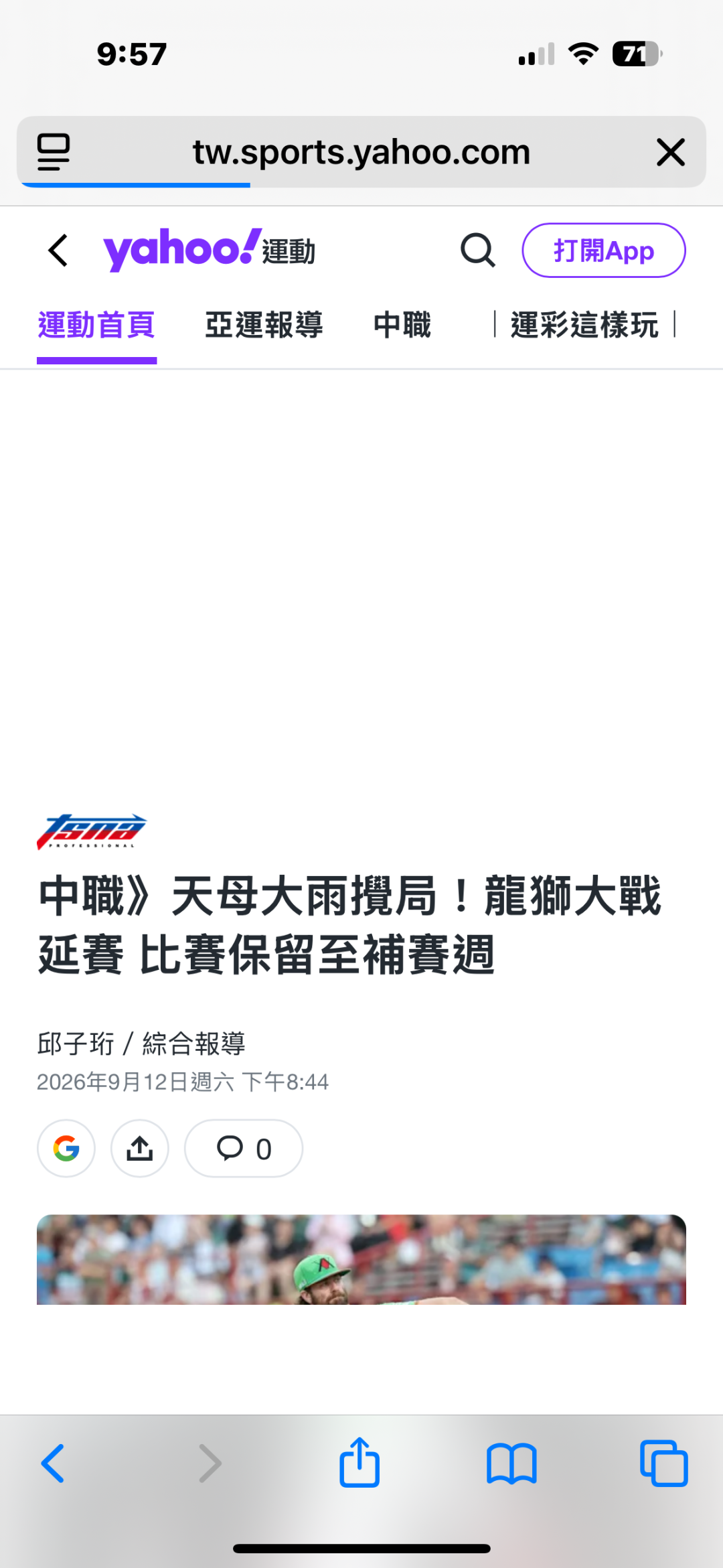Viewport: 723px width, 1568px height.
Task: Open Safari's share sheet in the toolbar
Action: tap(359, 1462)
